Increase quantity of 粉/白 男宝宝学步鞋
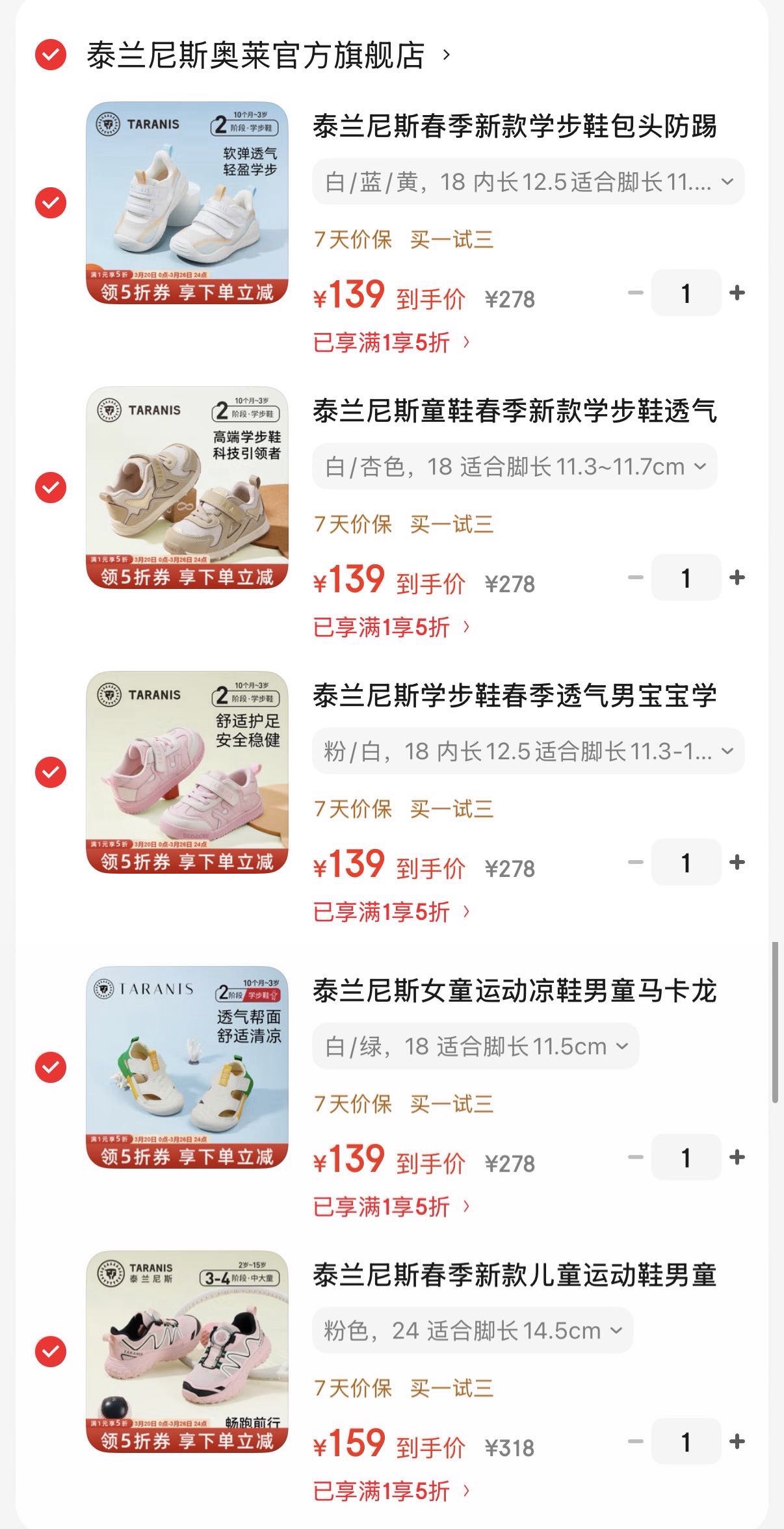784x1529 pixels. point(737,863)
